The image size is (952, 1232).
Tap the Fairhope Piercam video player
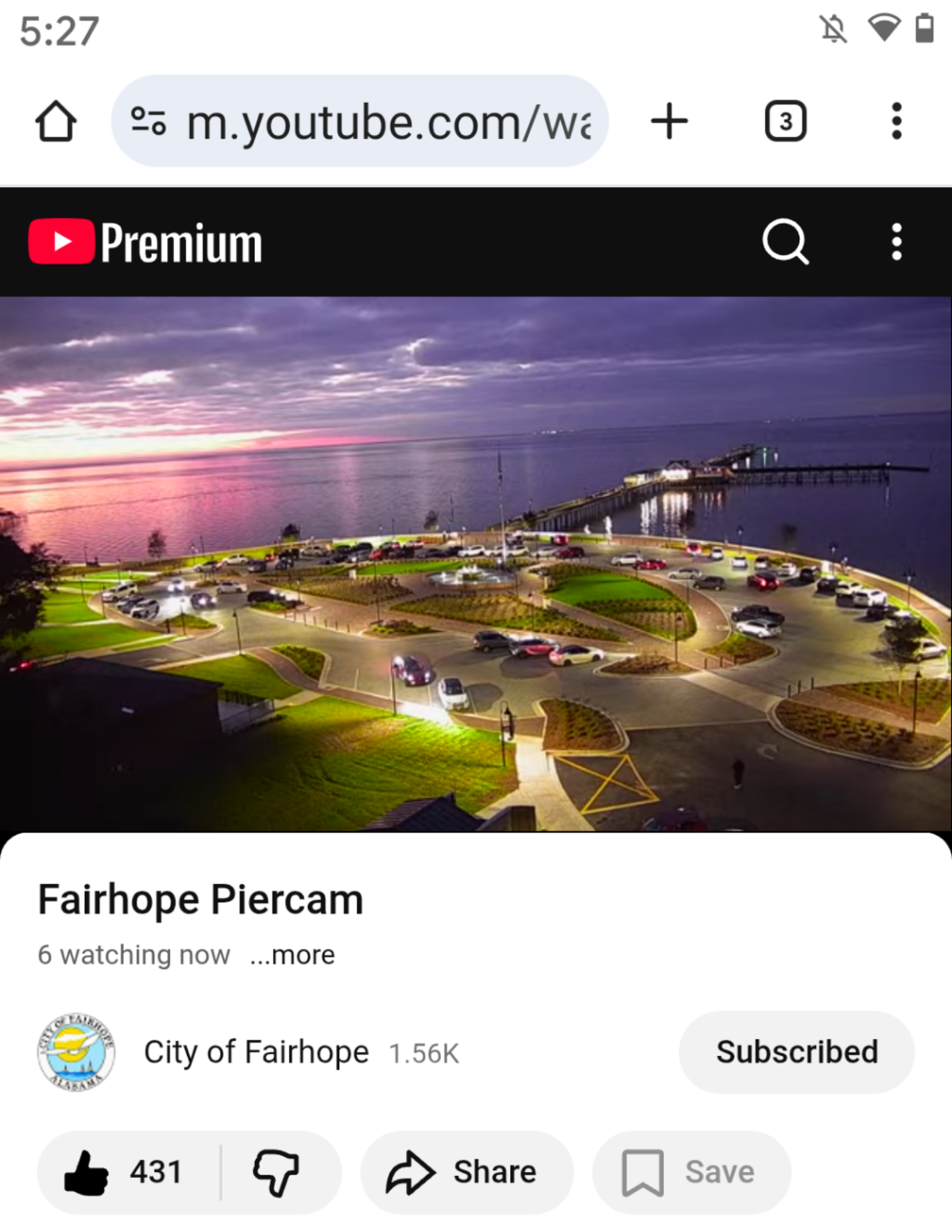[x=476, y=564]
